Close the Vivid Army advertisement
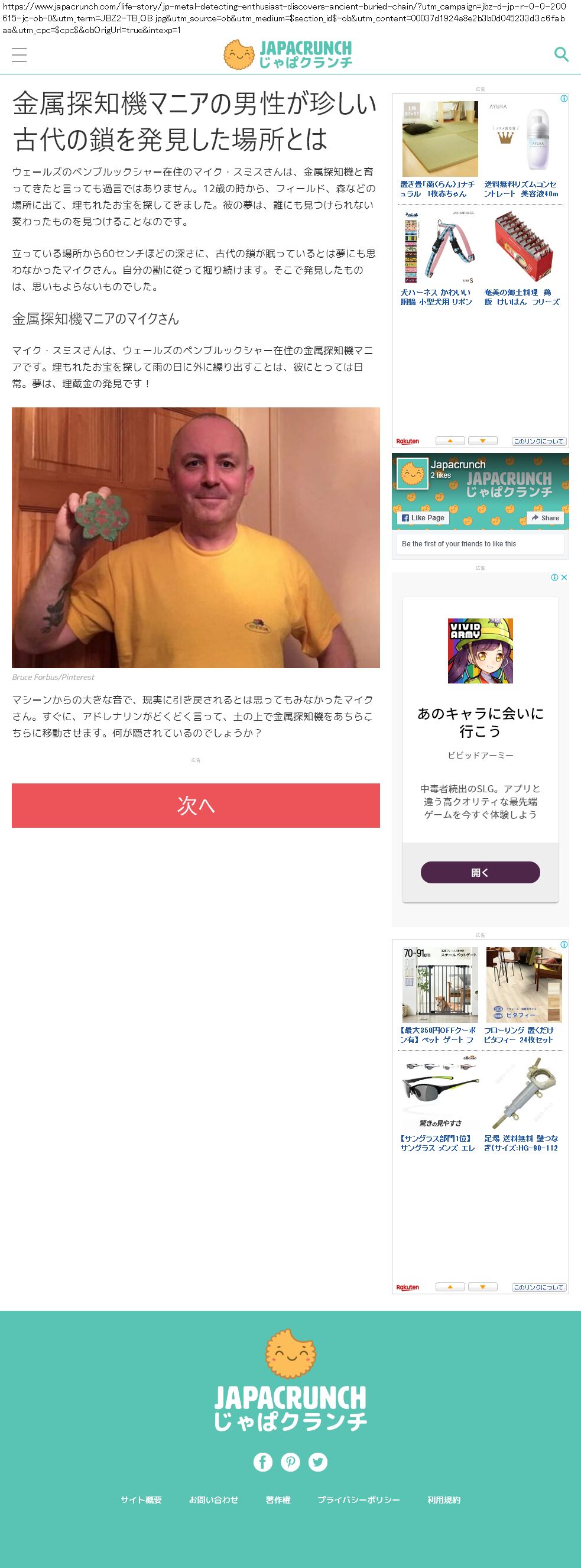This screenshot has height=1568, width=581. pyautogui.click(x=564, y=577)
